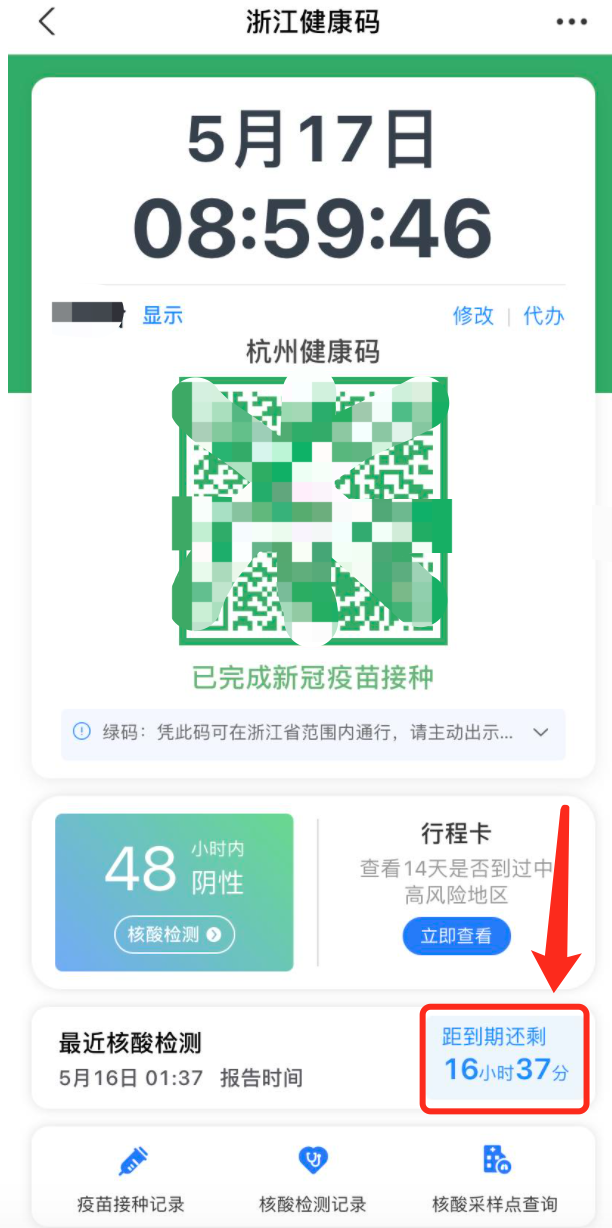Open the 代办 proxy option

(x=544, y=316)
